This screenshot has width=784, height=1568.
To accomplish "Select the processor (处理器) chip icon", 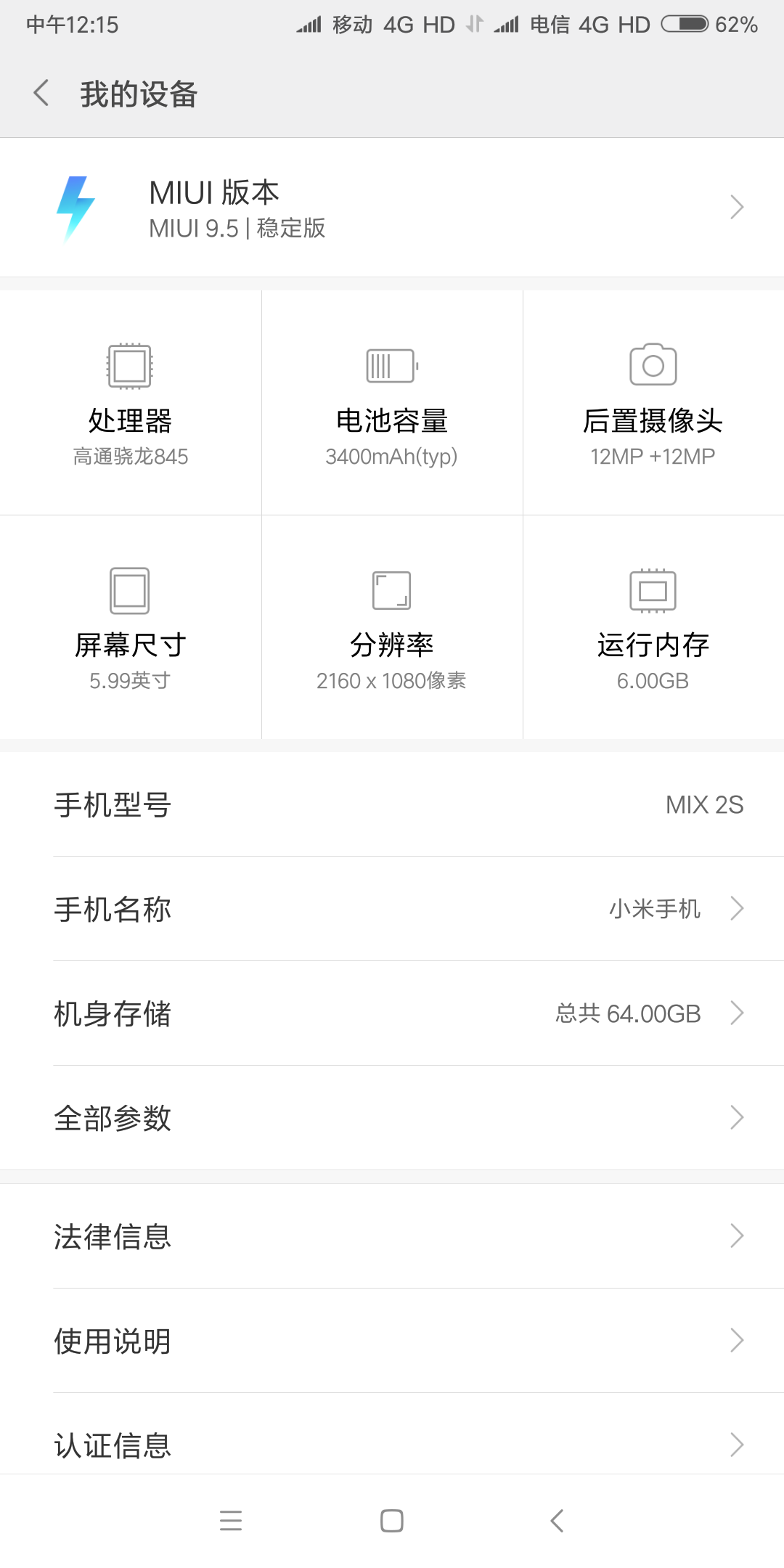I will pos(131,367).
